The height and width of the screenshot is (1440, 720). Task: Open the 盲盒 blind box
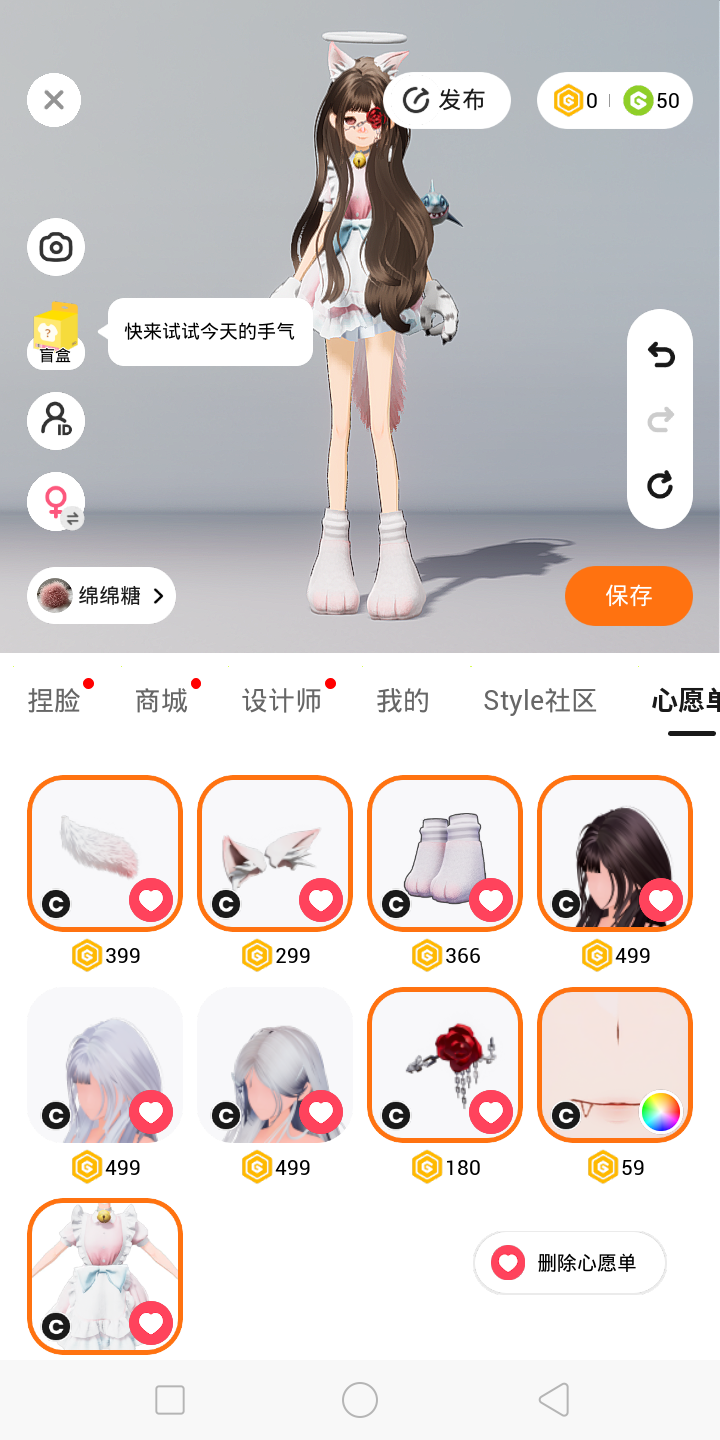(x=56, y=333)
